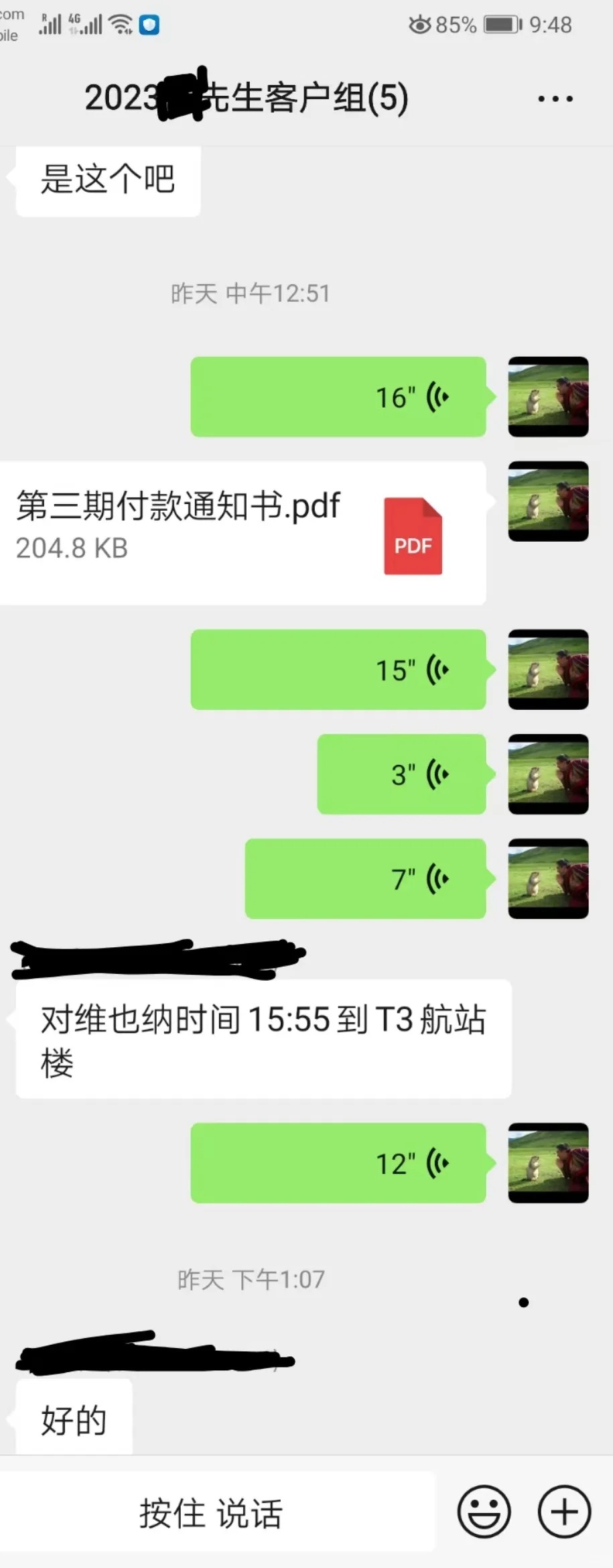This screenshot has width=613, height=1568.
Task: Open the group chat overflow menu
Action: (x=555, y=99)
